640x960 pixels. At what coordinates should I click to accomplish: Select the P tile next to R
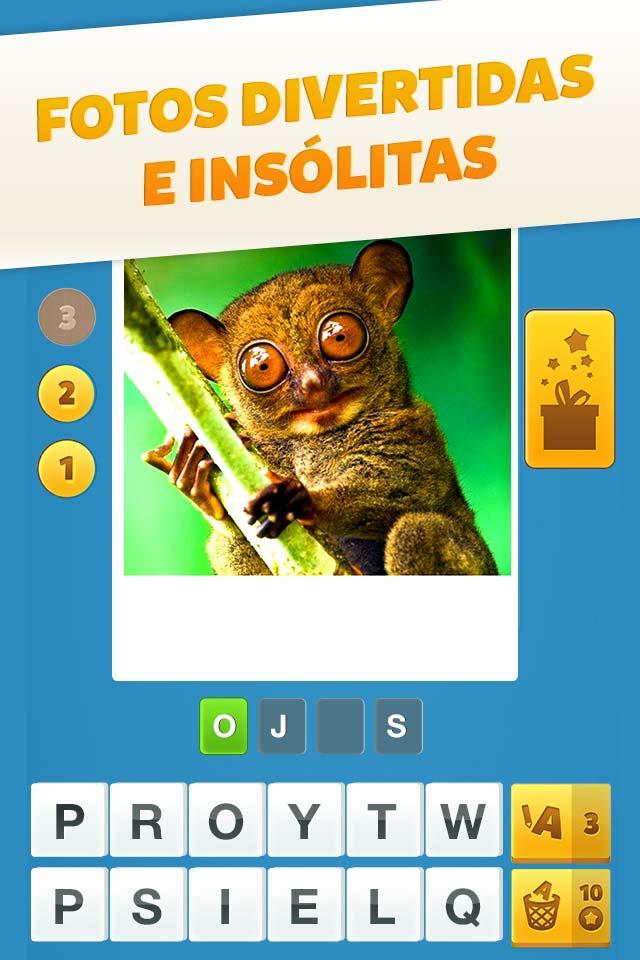(68, 821)
